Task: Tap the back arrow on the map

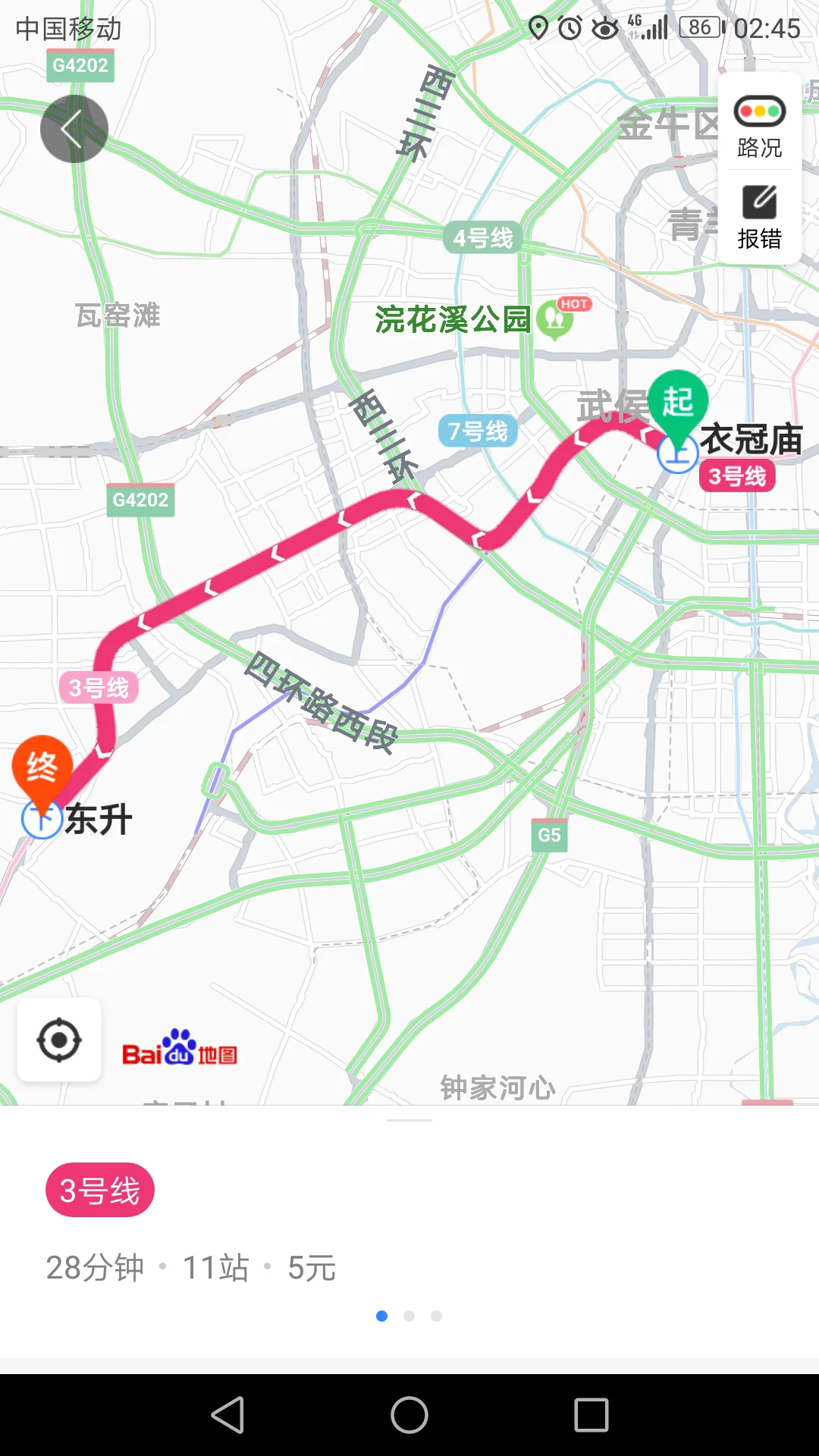Action: click(74, 129)
